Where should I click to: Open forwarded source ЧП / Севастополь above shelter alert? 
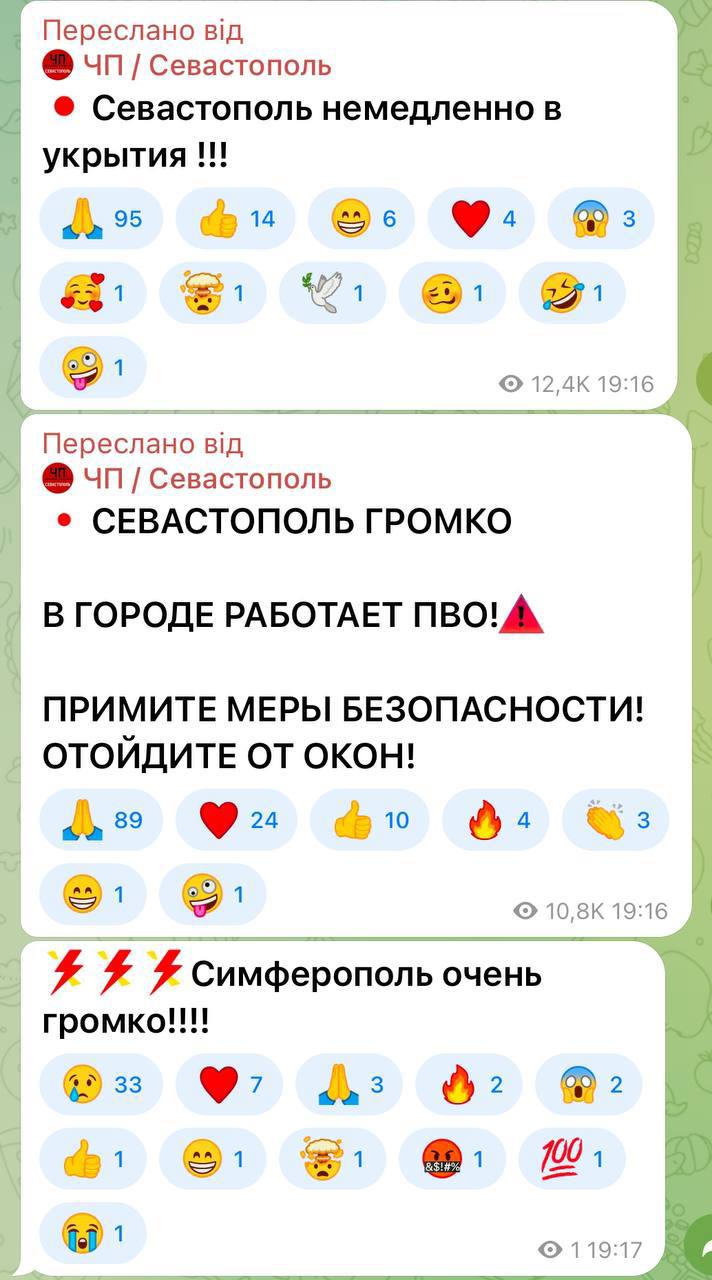tap(206, 66)
